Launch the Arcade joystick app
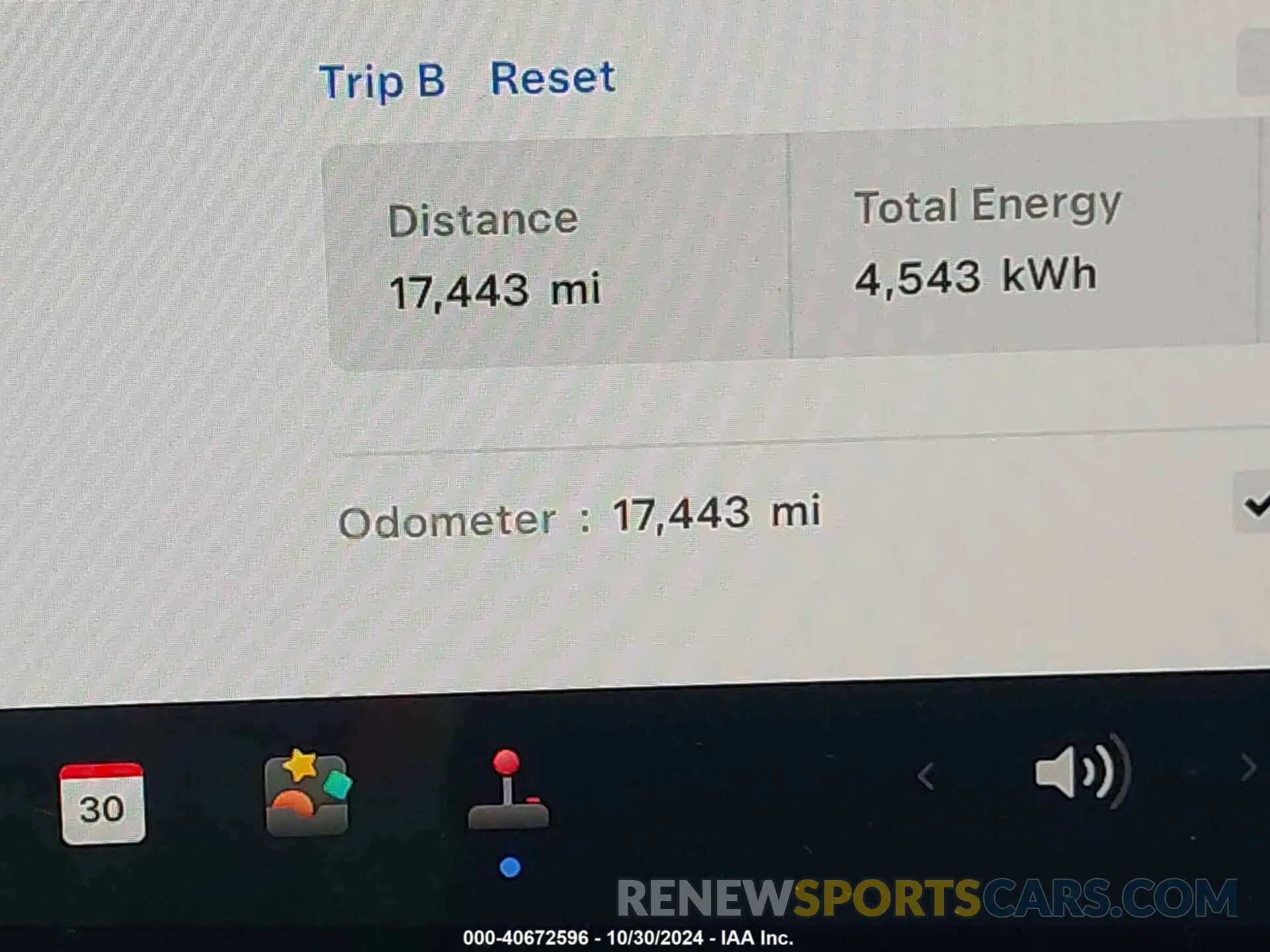The image size is (1270, 952). (508, 790)
